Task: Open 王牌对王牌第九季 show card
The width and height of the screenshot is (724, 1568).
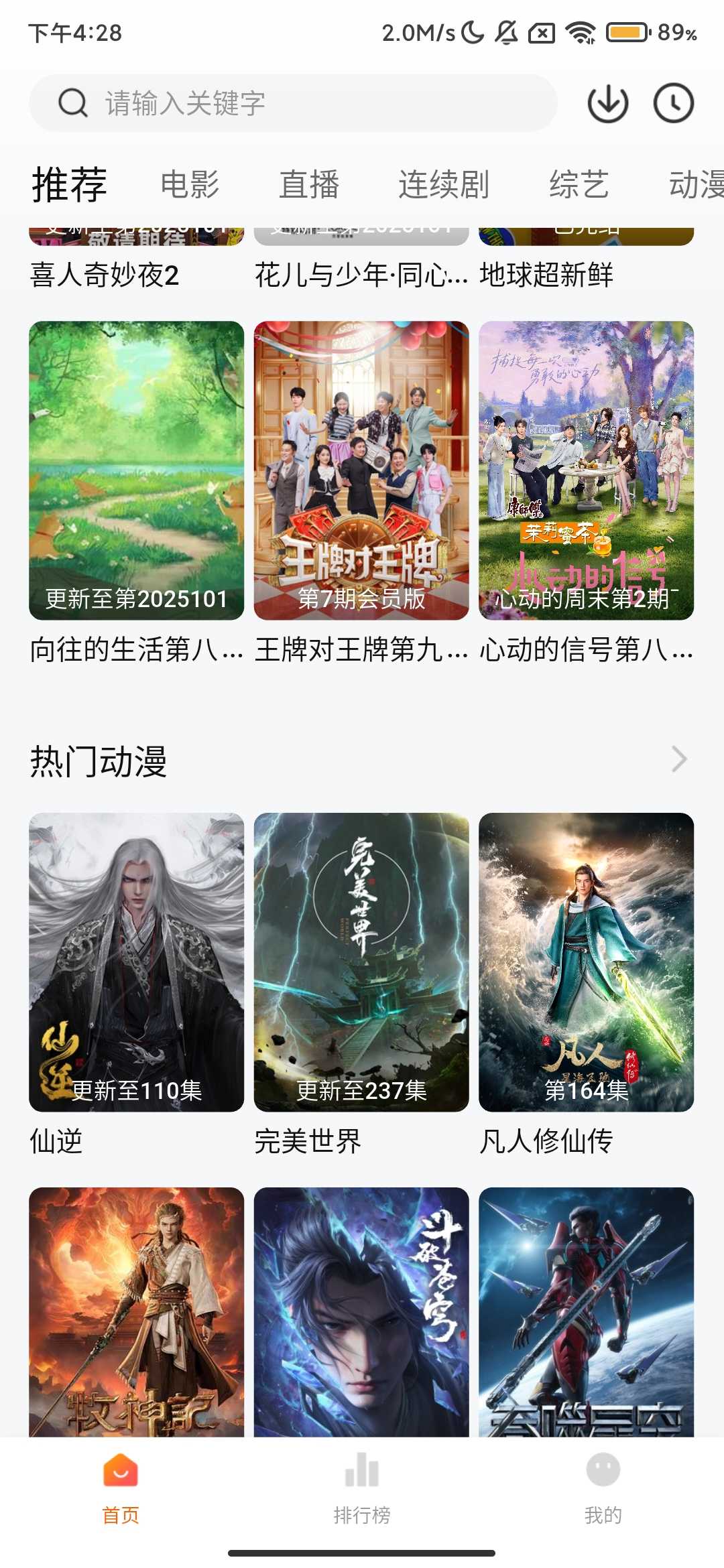Action: tap(361, 470)
